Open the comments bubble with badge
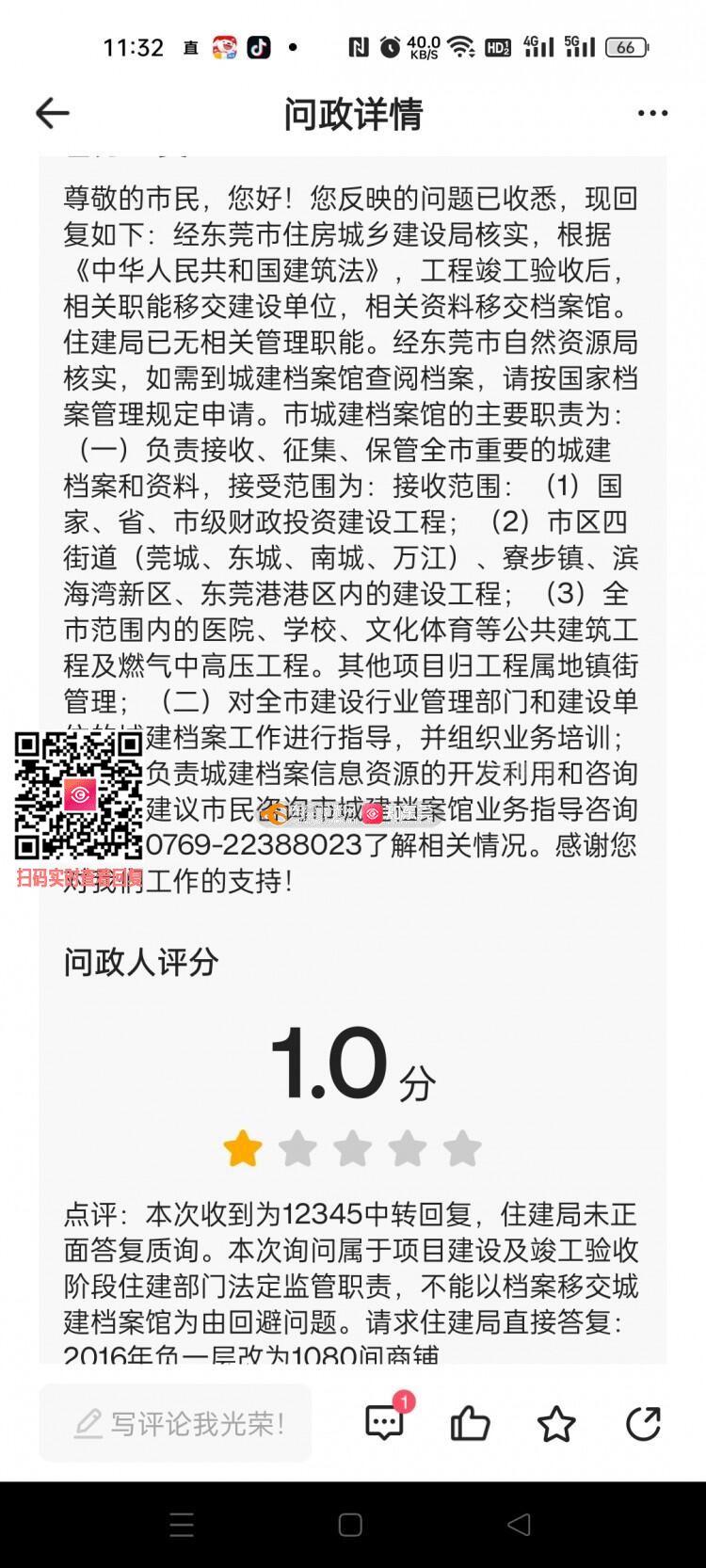Image resolution: width=706 pixels, height=1568 pixels. [386, 1420]
